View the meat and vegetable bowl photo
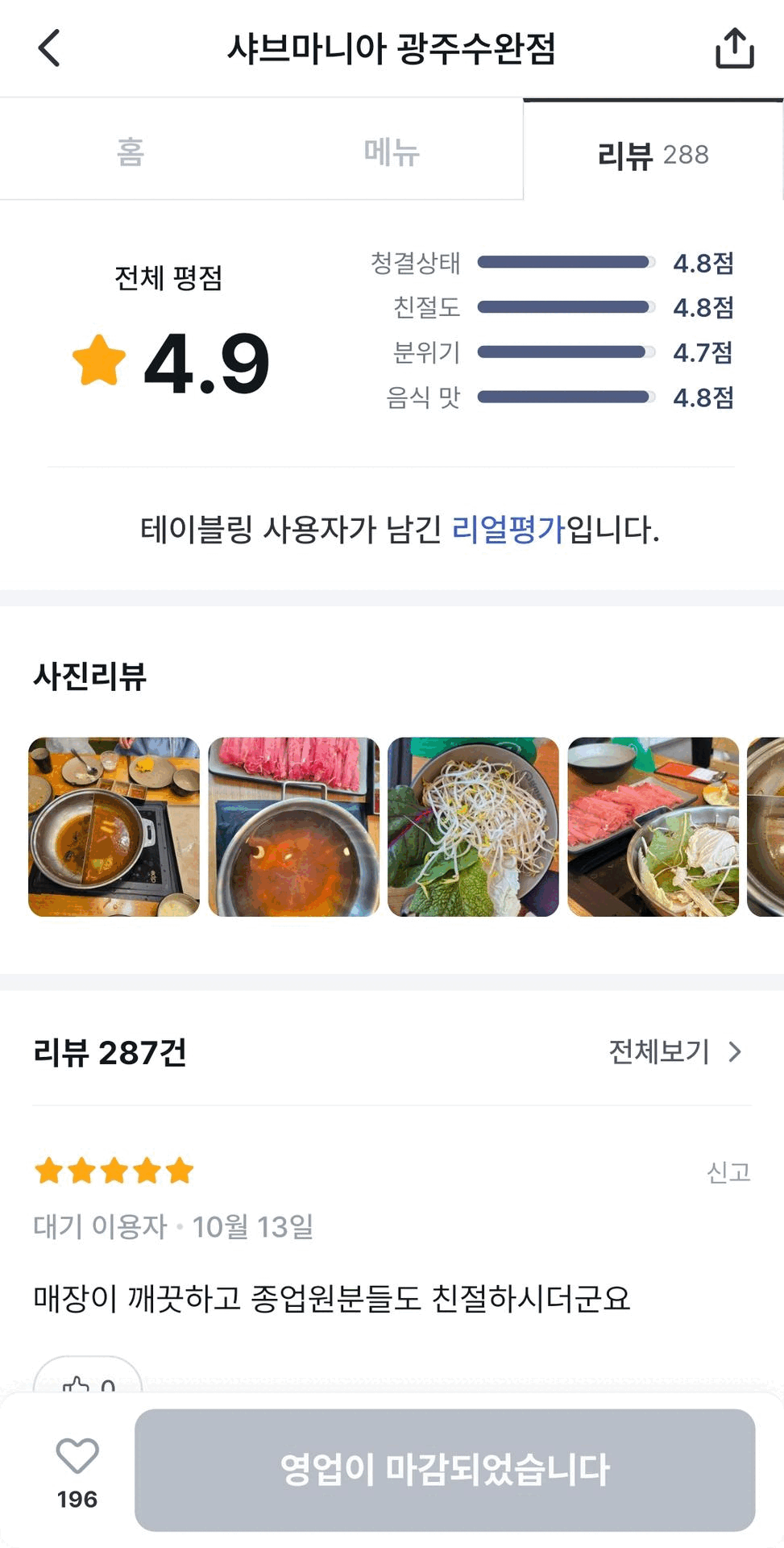784x1548 pixels. point(653,826)
